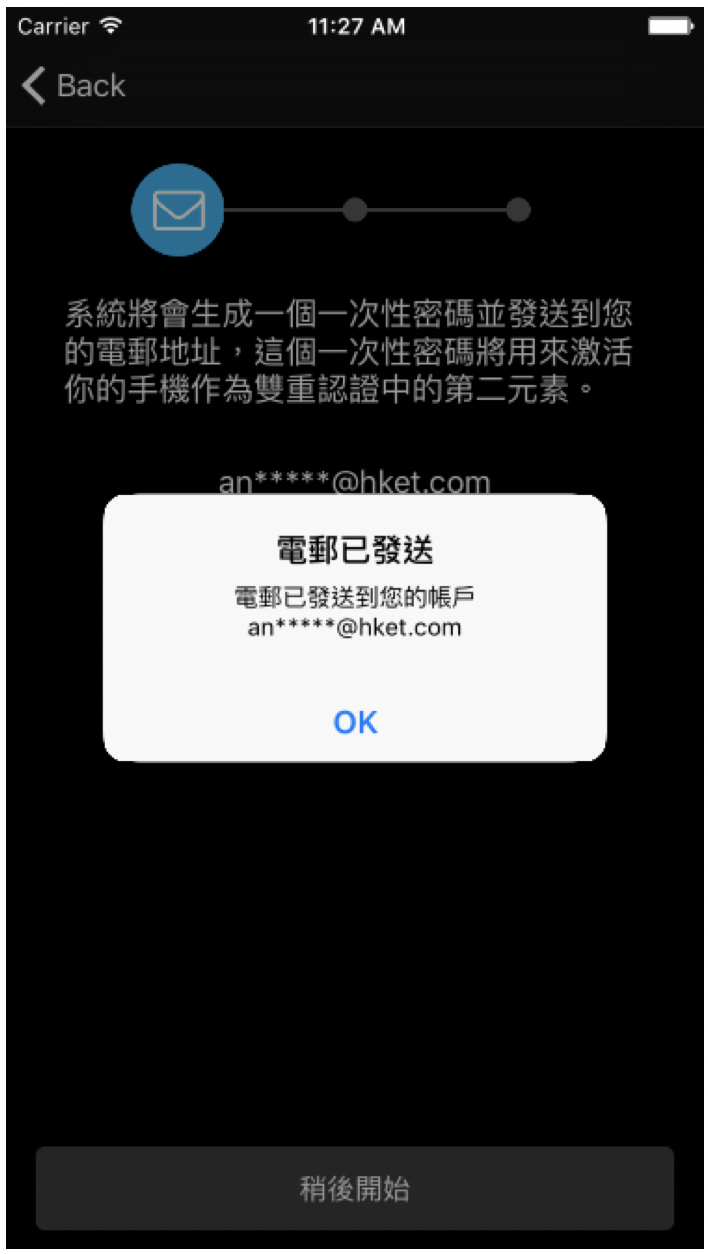
Task: Tap the 稍後開始 button
Action: (354, 1188)
